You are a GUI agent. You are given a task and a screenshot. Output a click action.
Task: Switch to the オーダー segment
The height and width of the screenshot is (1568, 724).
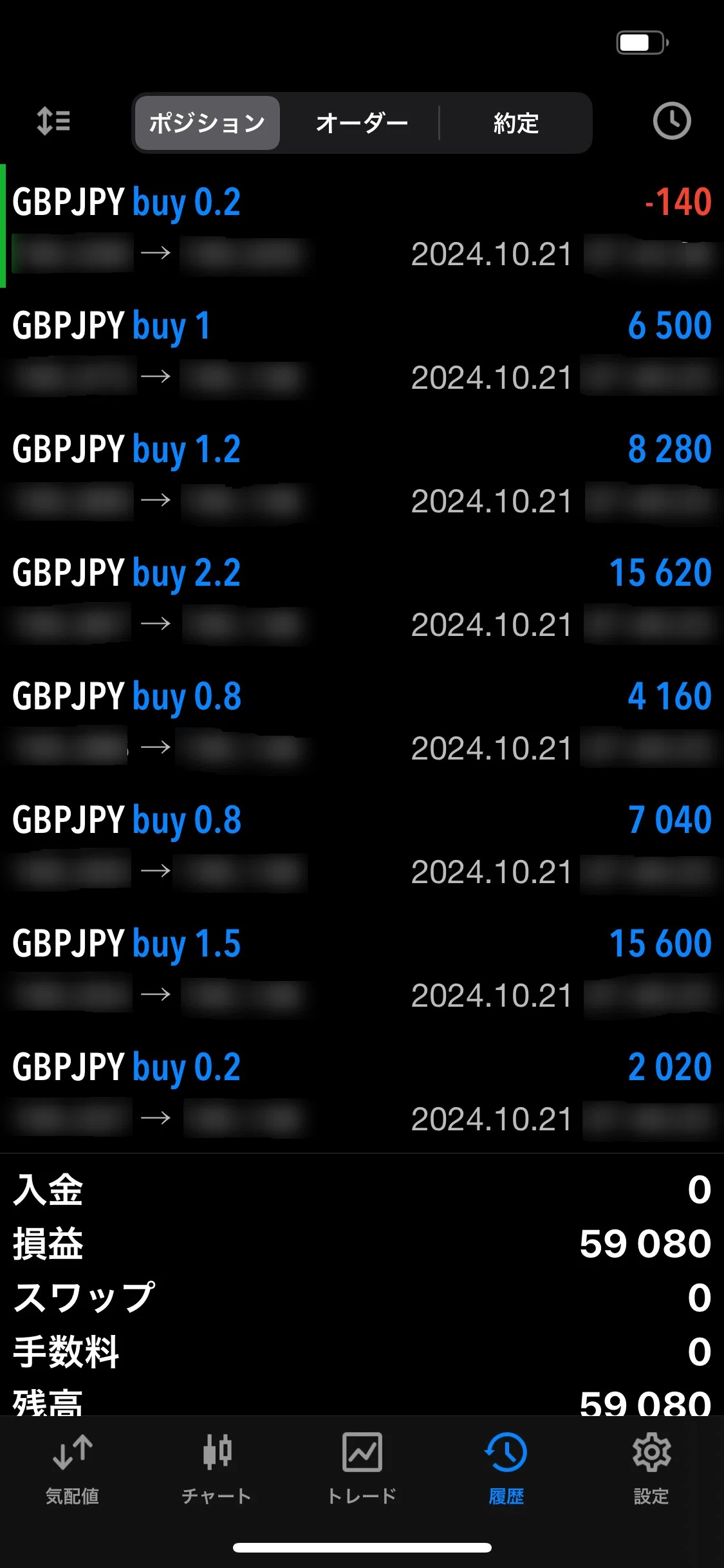pyautogui.click(x=362, y=123)
